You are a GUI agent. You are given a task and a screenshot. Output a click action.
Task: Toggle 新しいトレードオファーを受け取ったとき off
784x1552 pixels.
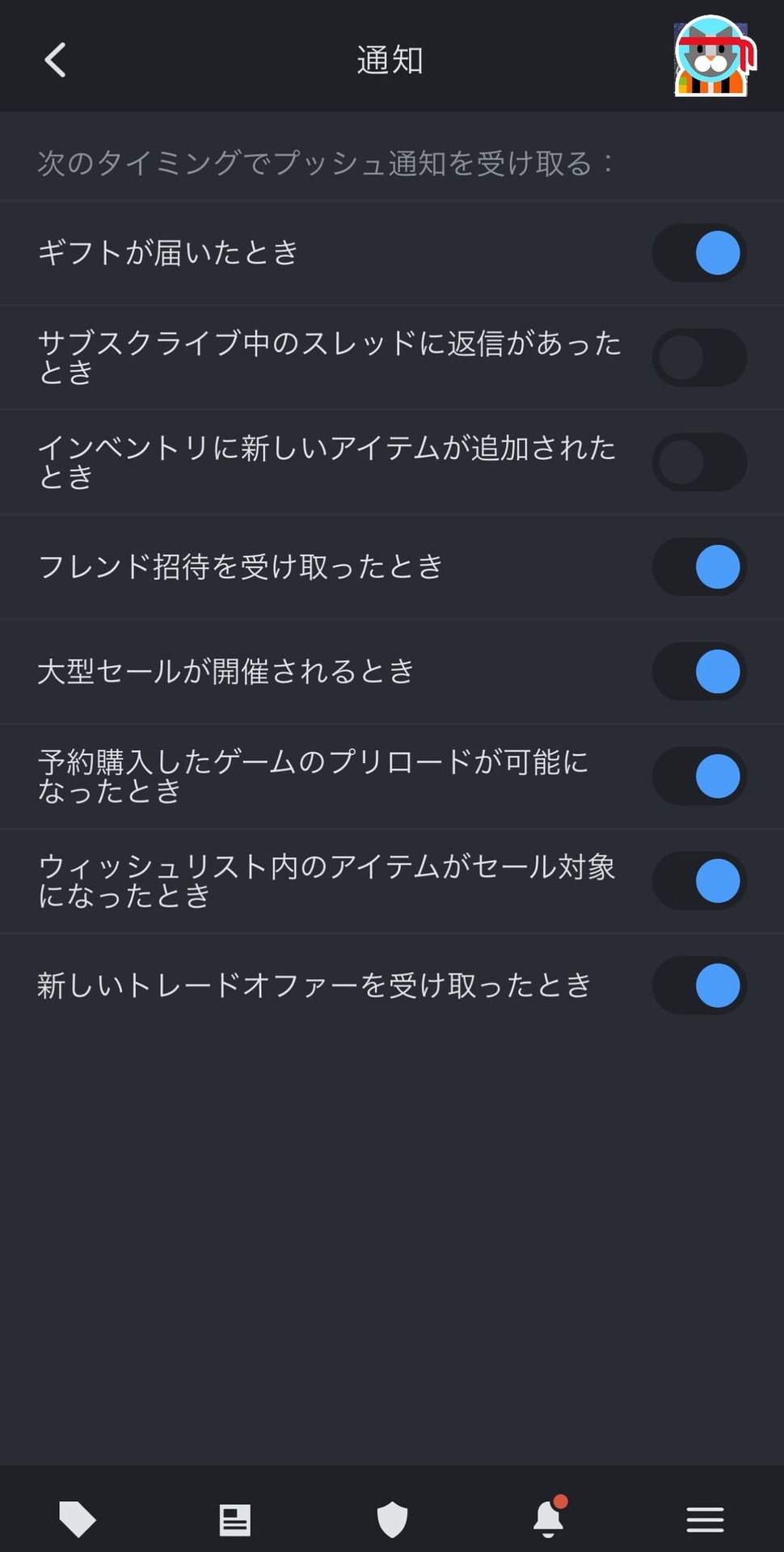[x=699, y=985]
